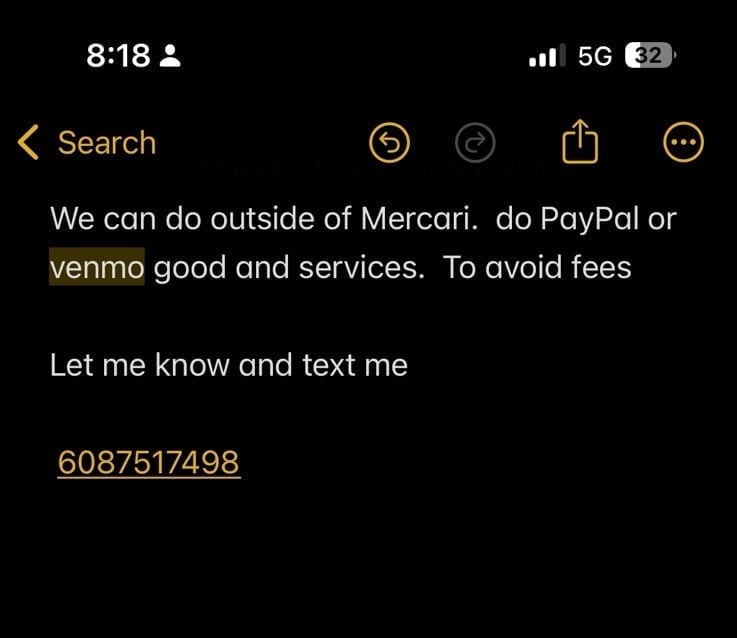Share this note
This screenshot has width=737, height=638.
click(579, 144)
